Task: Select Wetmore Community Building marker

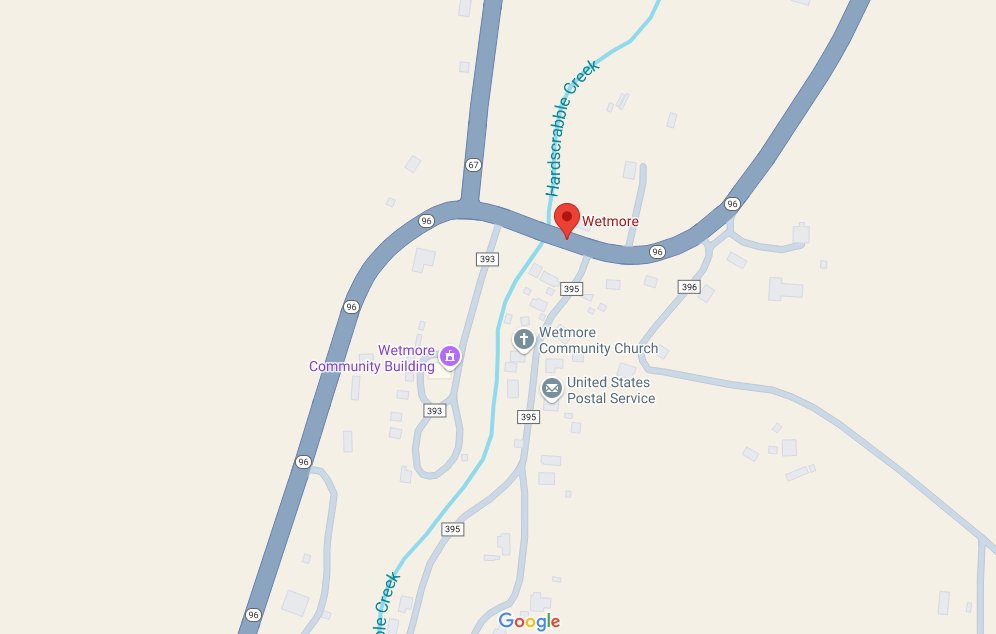Action: click(450, 355)
